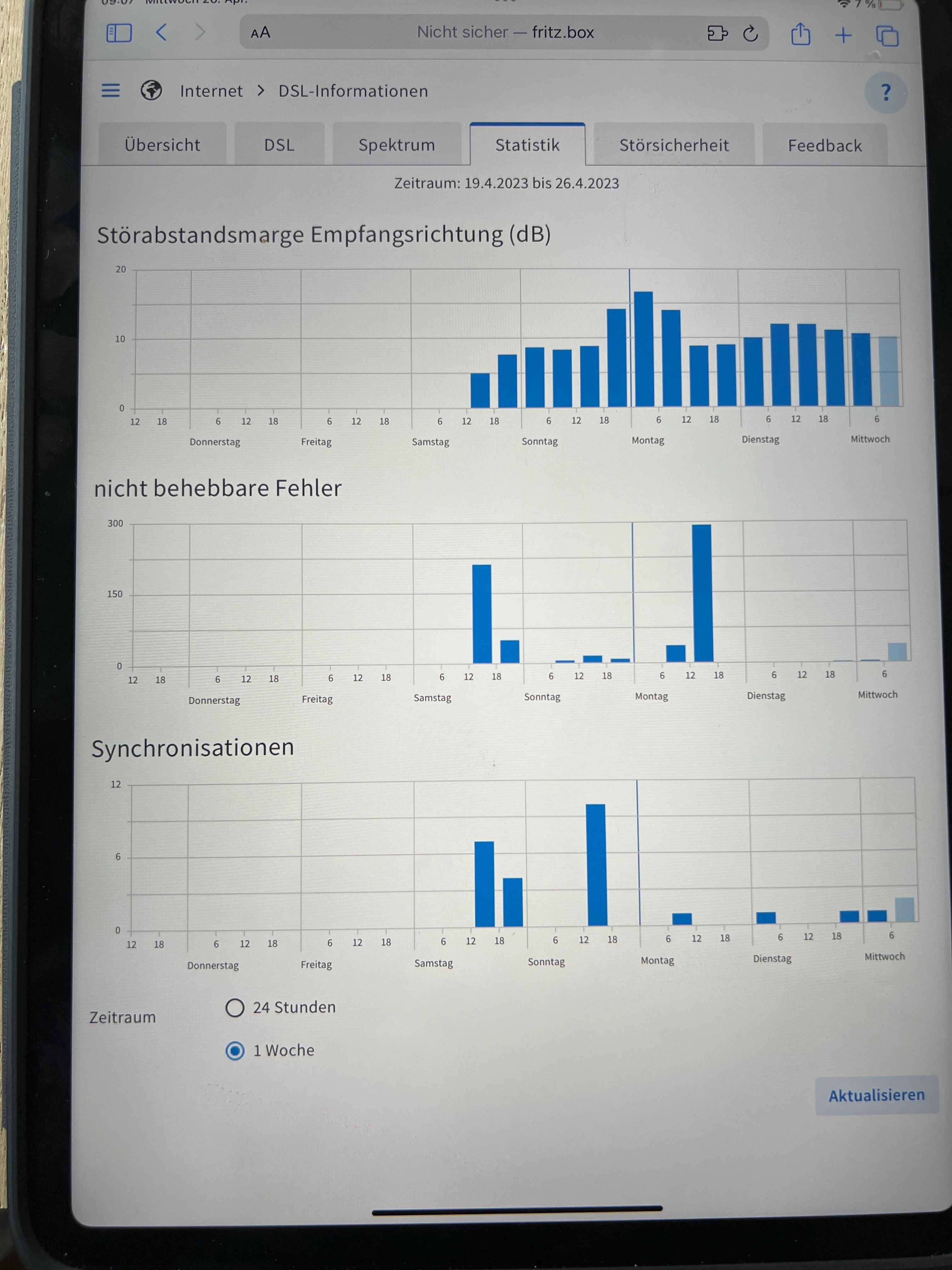
Task: Open the help question mark
Action: click(886, 92)
